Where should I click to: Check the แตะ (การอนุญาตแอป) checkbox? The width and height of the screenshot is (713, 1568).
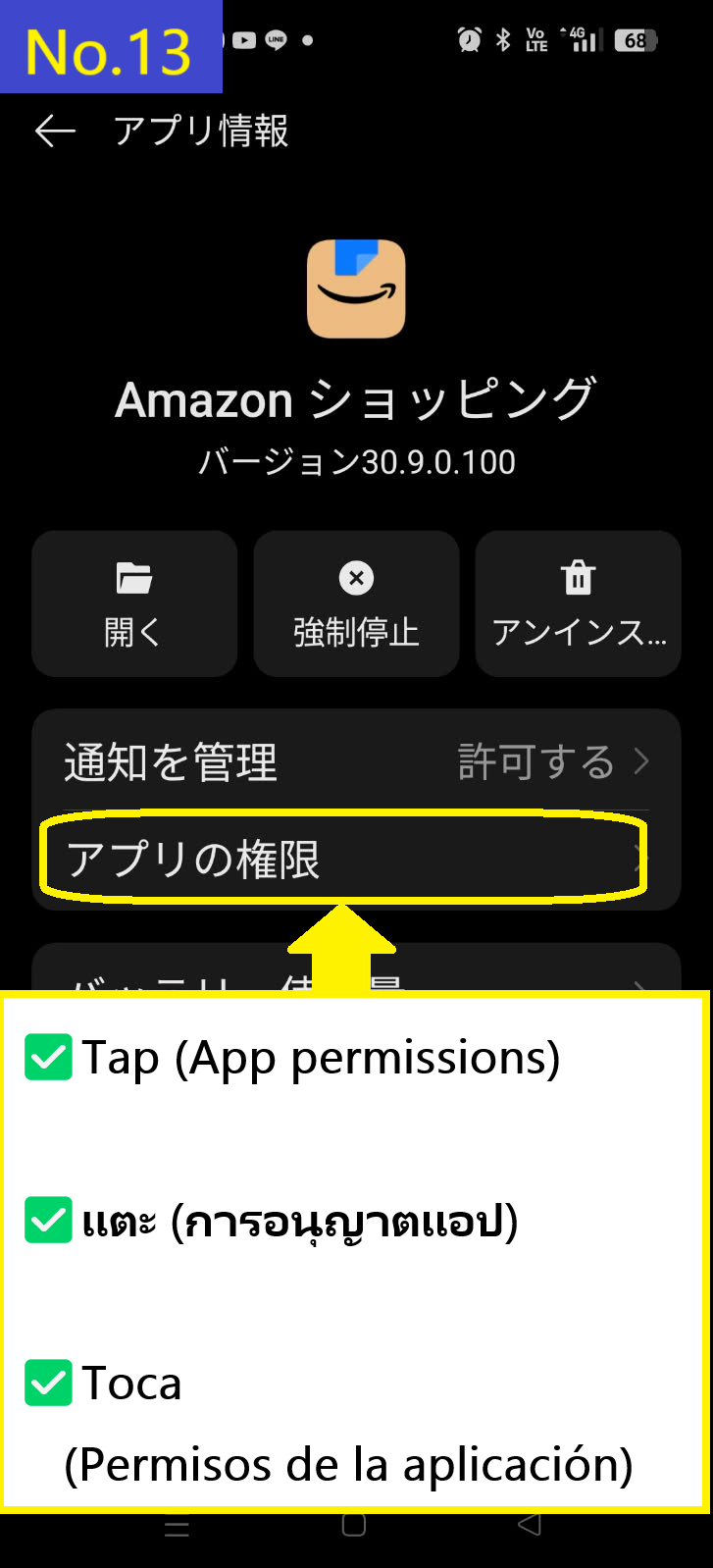tap(48, 1222)
